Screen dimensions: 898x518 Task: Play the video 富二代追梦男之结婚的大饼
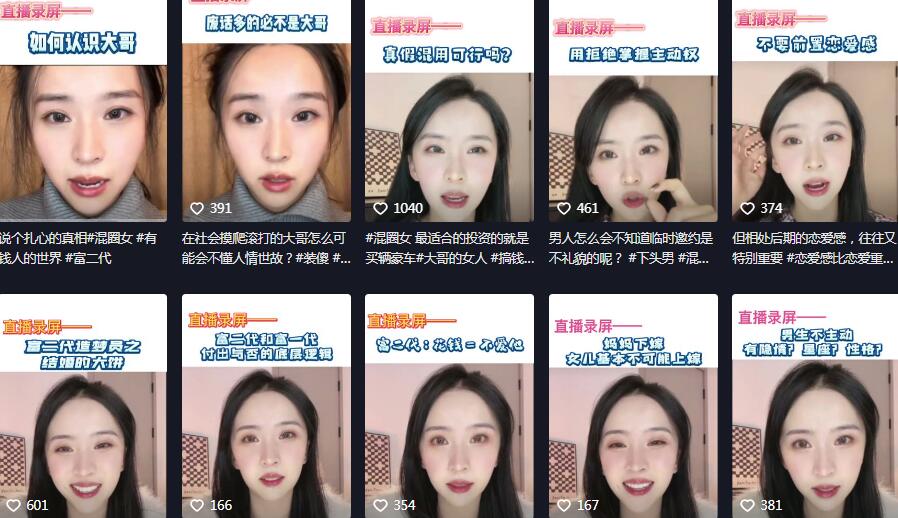pos(82,410)
